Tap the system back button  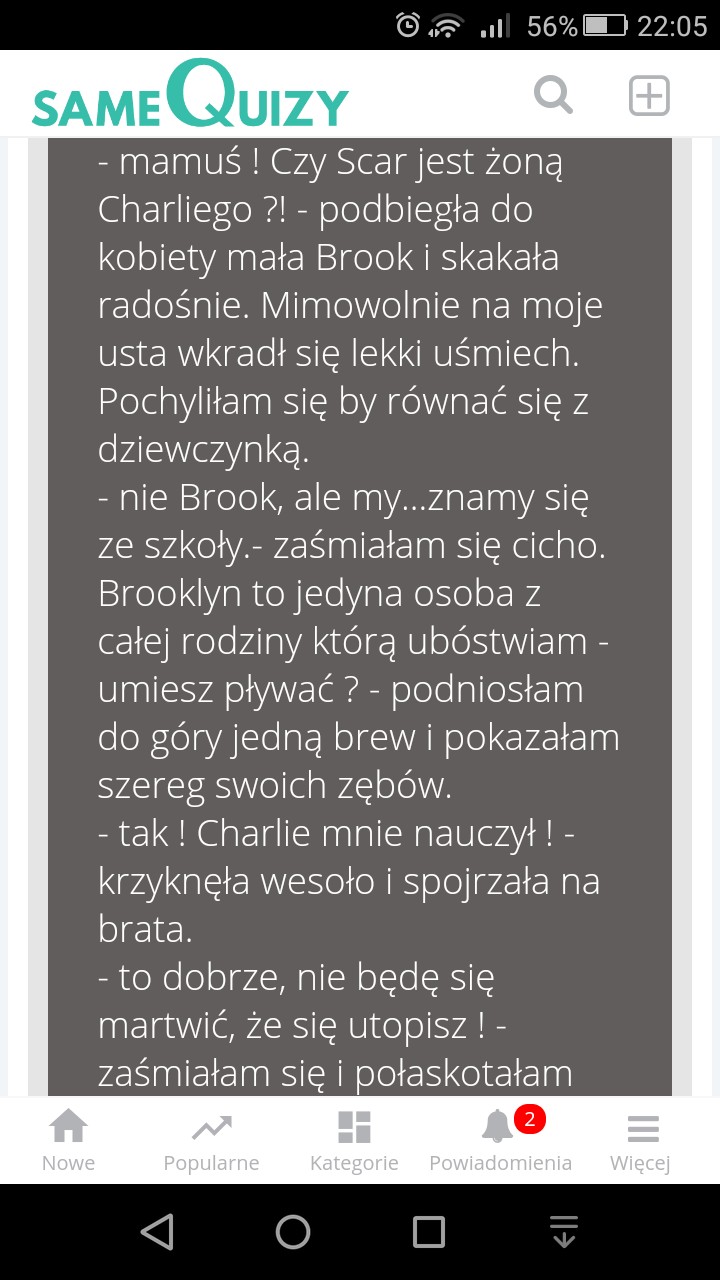[157, 1232]
